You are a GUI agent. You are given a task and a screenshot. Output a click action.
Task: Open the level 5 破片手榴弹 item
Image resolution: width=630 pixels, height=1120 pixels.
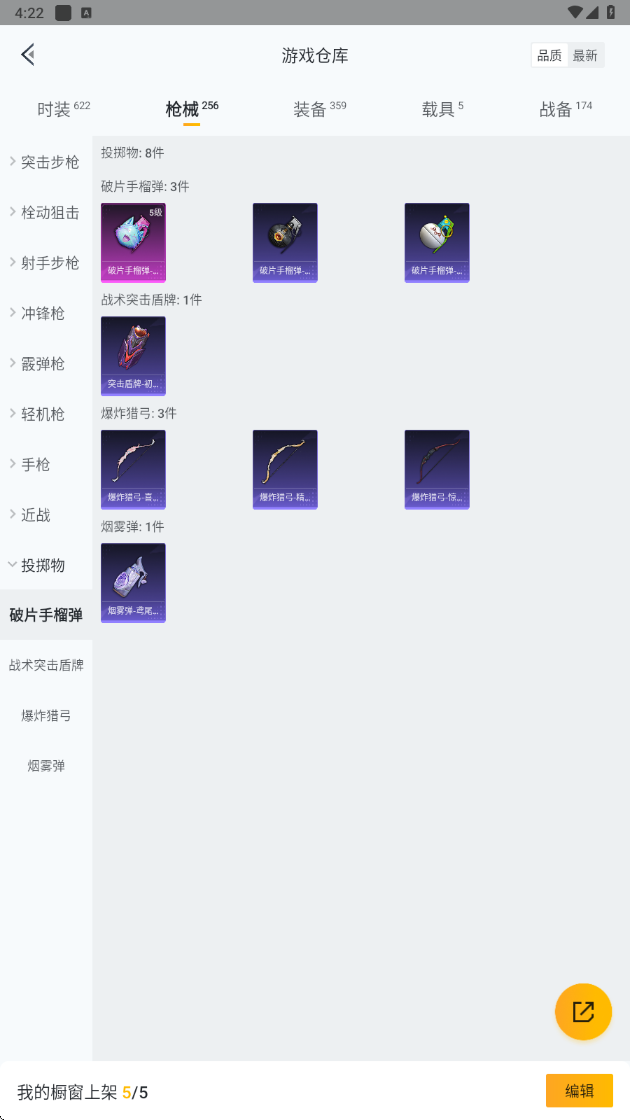133,242
